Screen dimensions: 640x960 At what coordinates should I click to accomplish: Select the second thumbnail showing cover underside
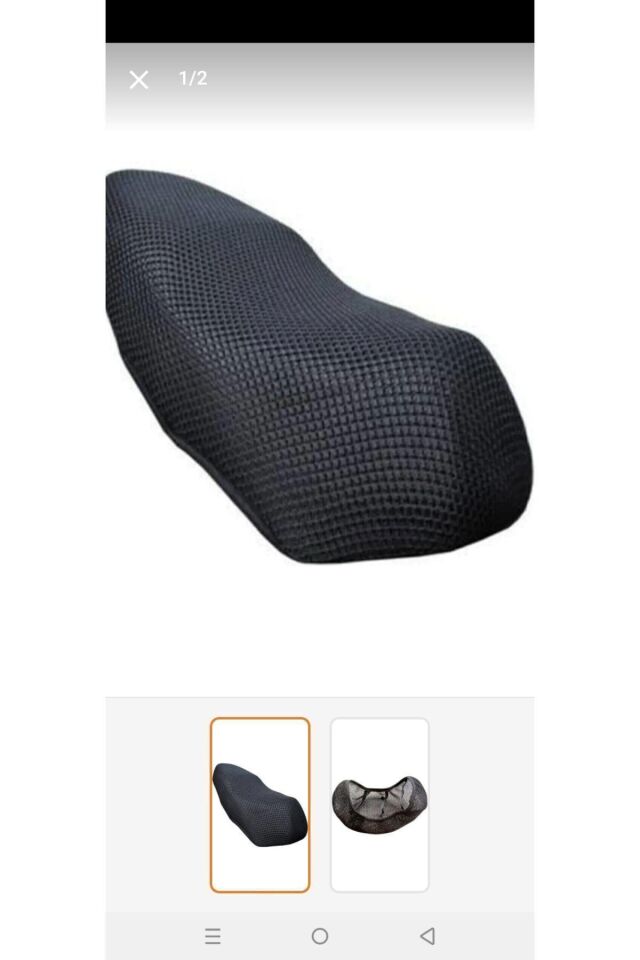click(380, 804)
